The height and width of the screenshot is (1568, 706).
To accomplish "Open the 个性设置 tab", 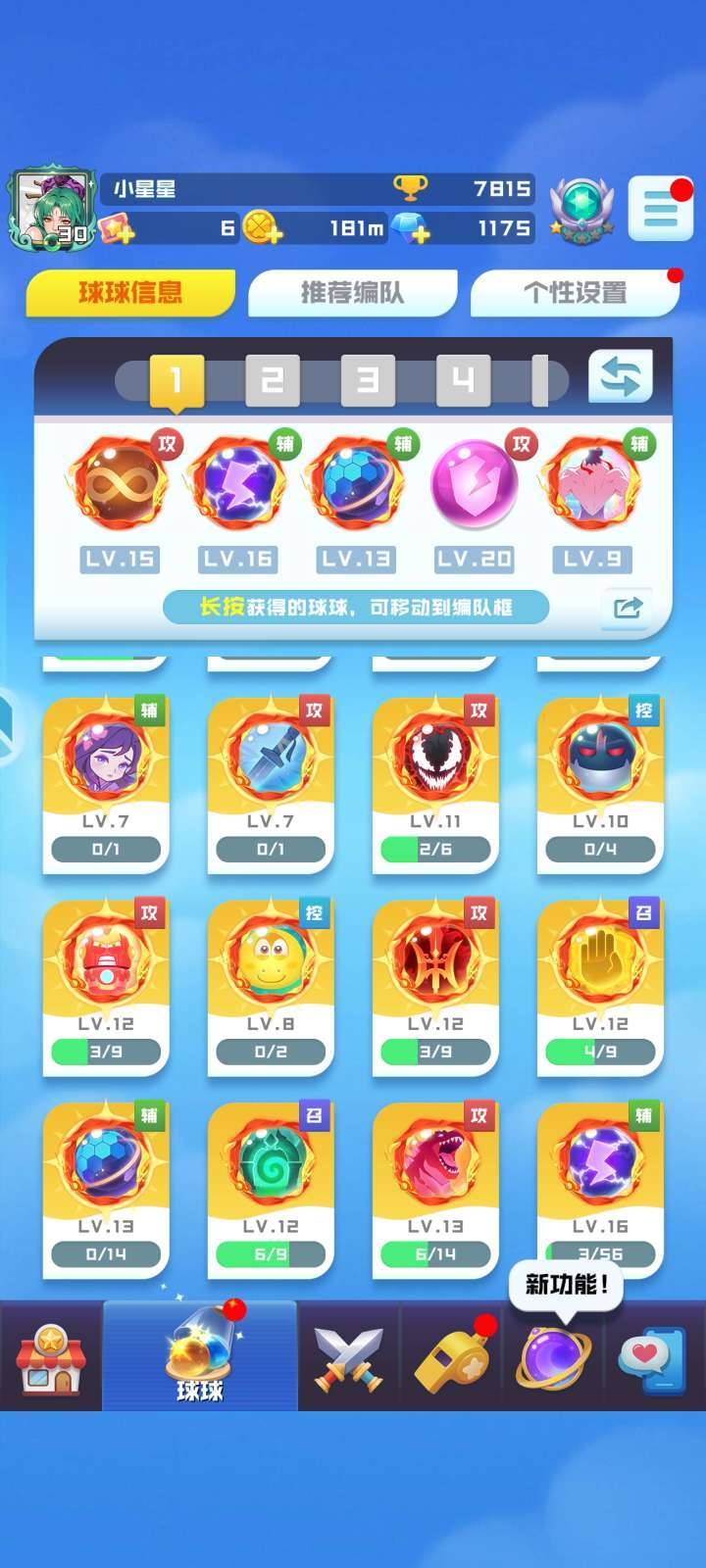I will (575, 293).
